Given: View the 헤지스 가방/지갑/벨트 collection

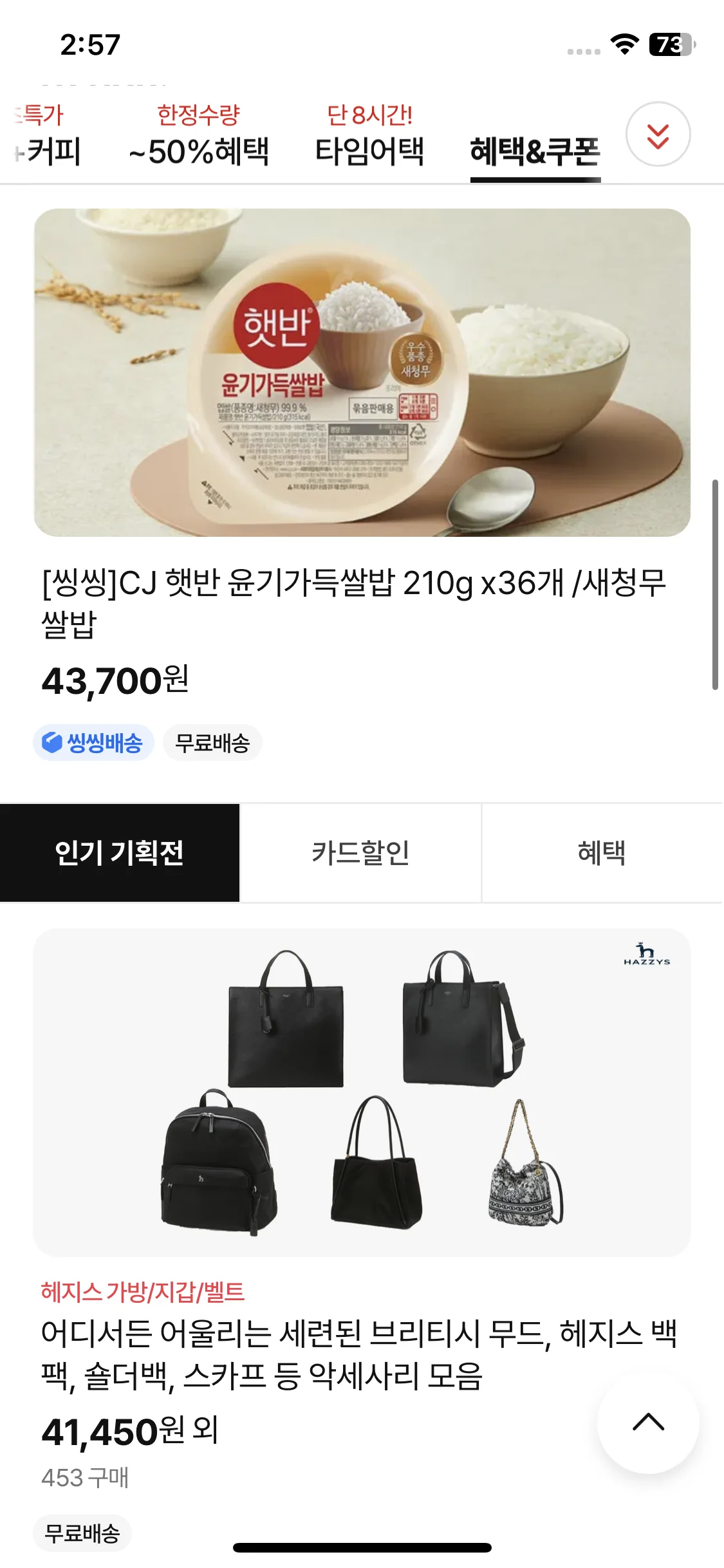Looking at the screenshot, I should tap(362, 1092).
